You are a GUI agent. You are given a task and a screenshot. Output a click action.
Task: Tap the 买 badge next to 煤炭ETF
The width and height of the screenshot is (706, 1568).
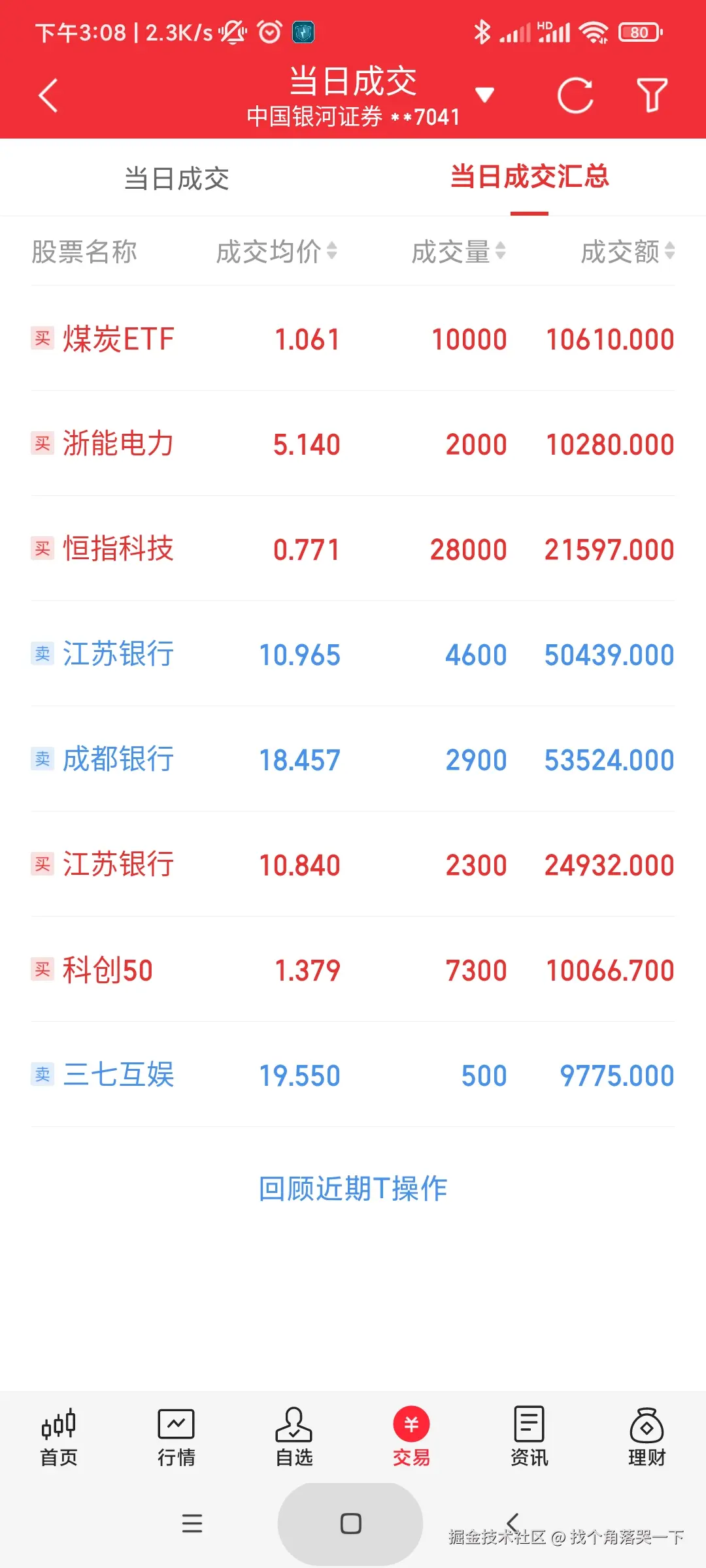click(x=41, y=338)
